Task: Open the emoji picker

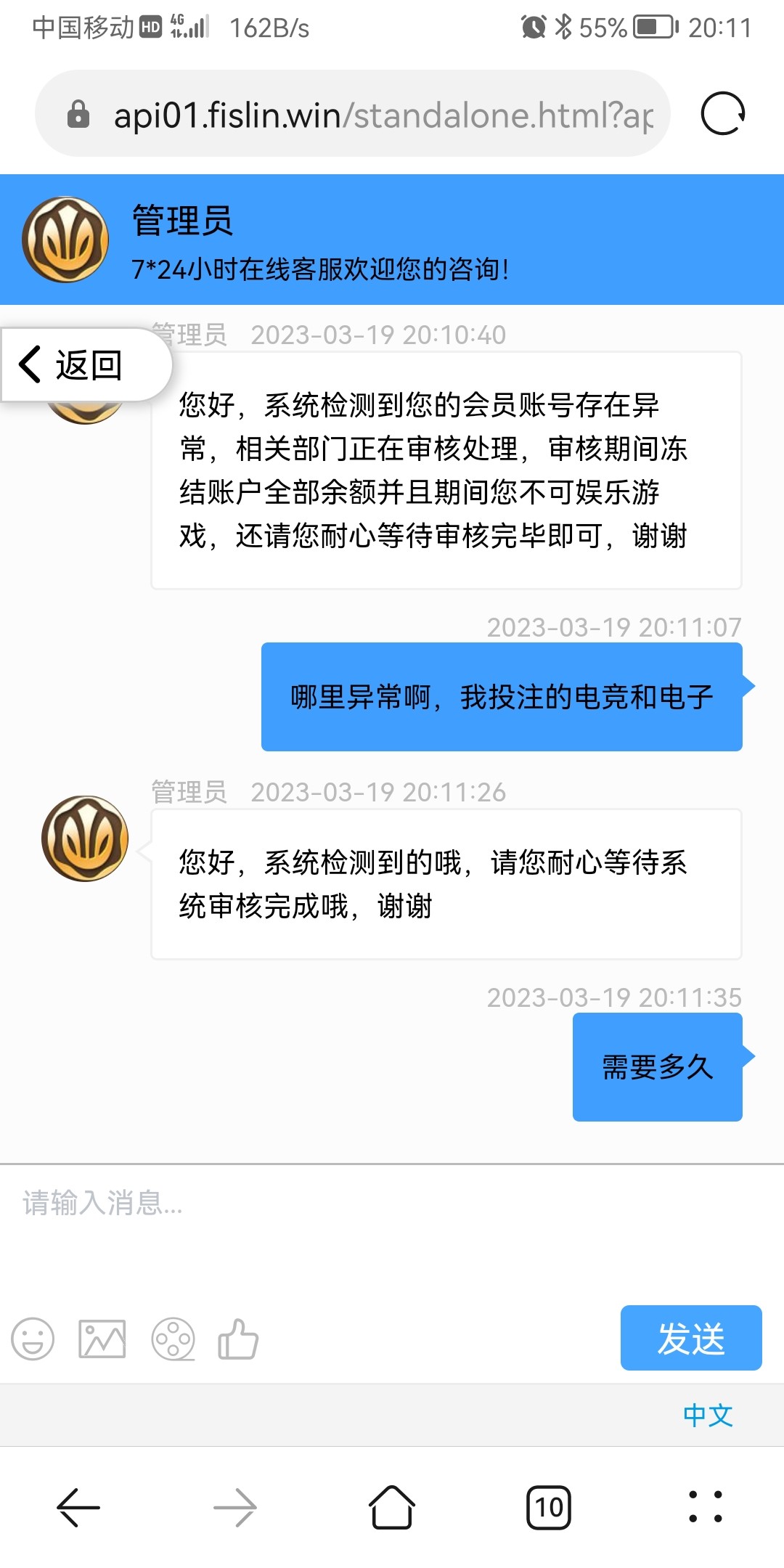Action: [33, 1338]
